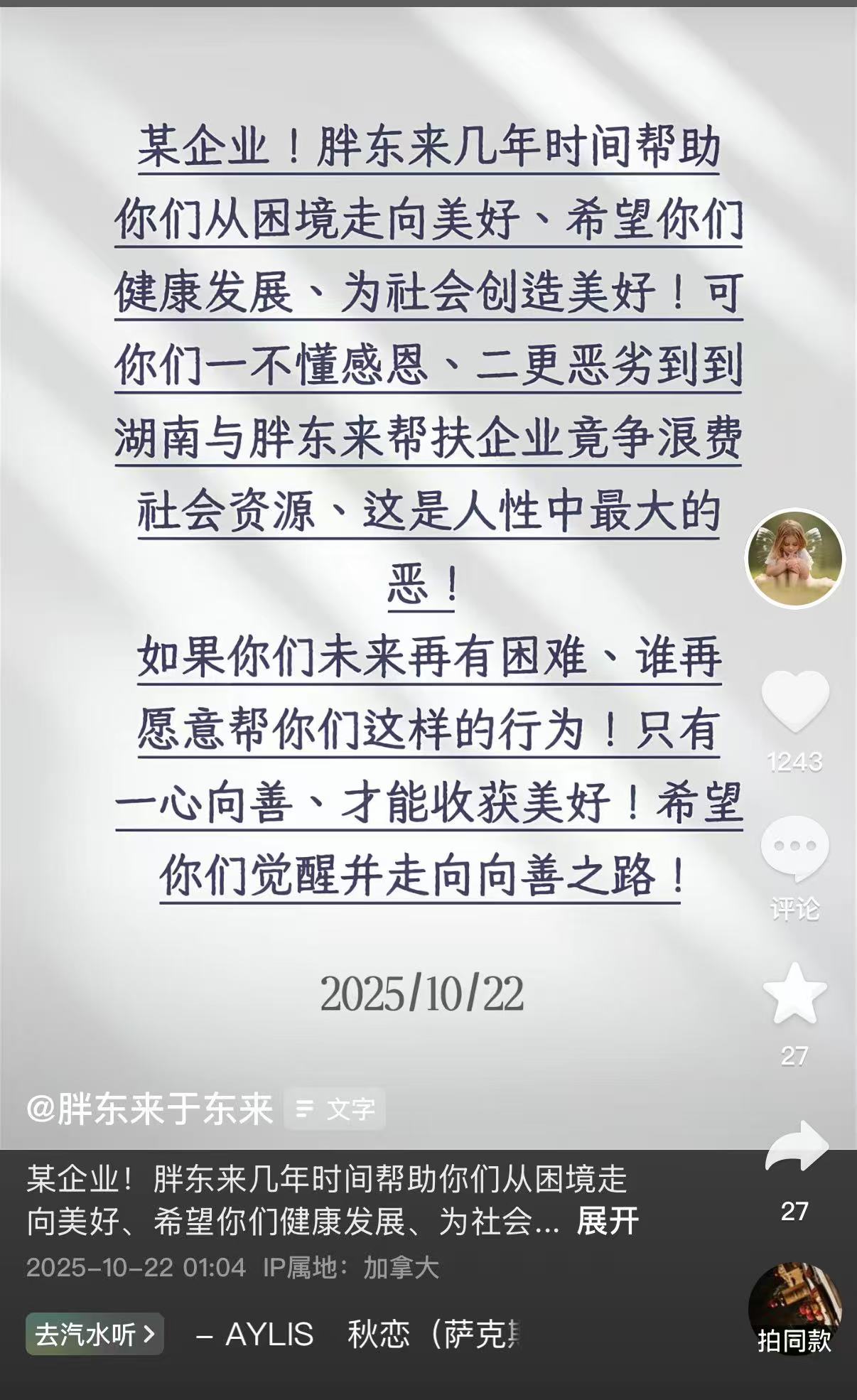This screenshot has height=1400, width=857.
Task: Expand the caption with 展开
Action: point(608,1221)
